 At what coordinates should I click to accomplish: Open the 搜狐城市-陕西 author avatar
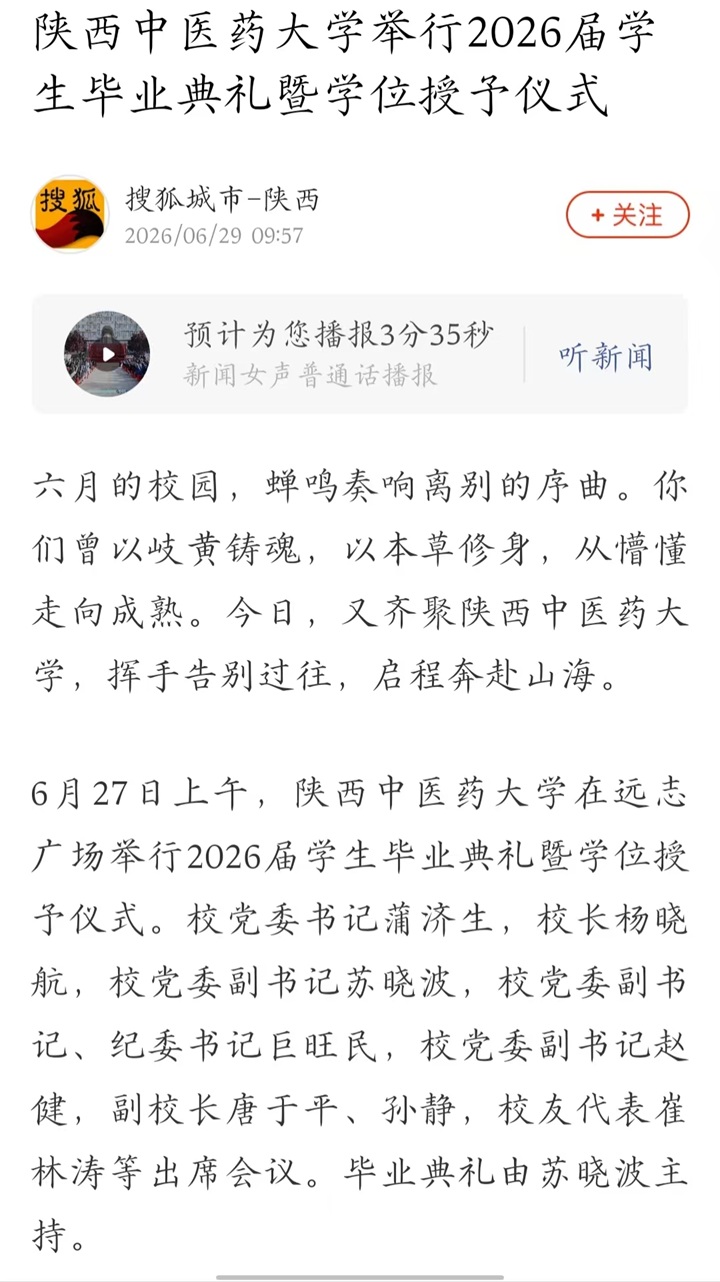(71, 214)
